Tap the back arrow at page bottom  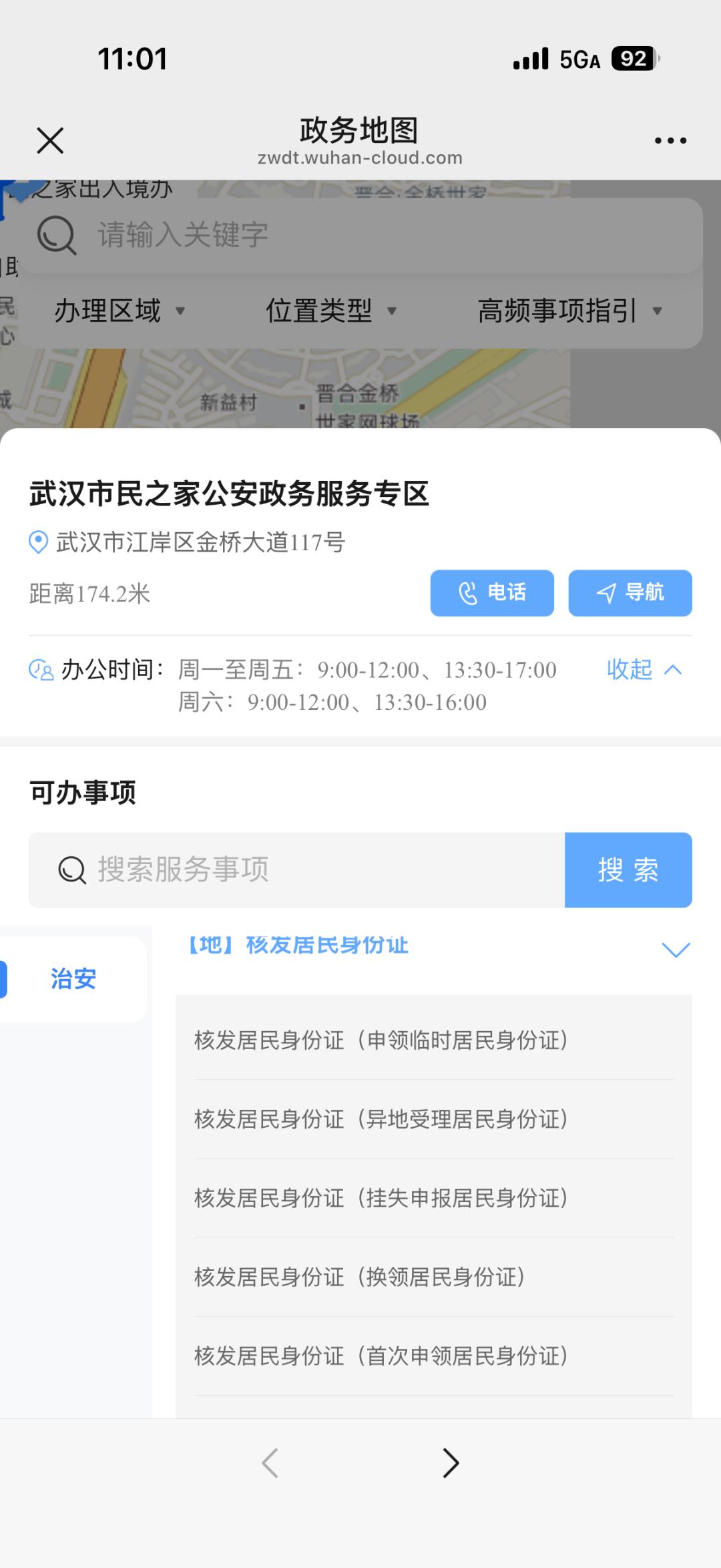click(270, 1462)
